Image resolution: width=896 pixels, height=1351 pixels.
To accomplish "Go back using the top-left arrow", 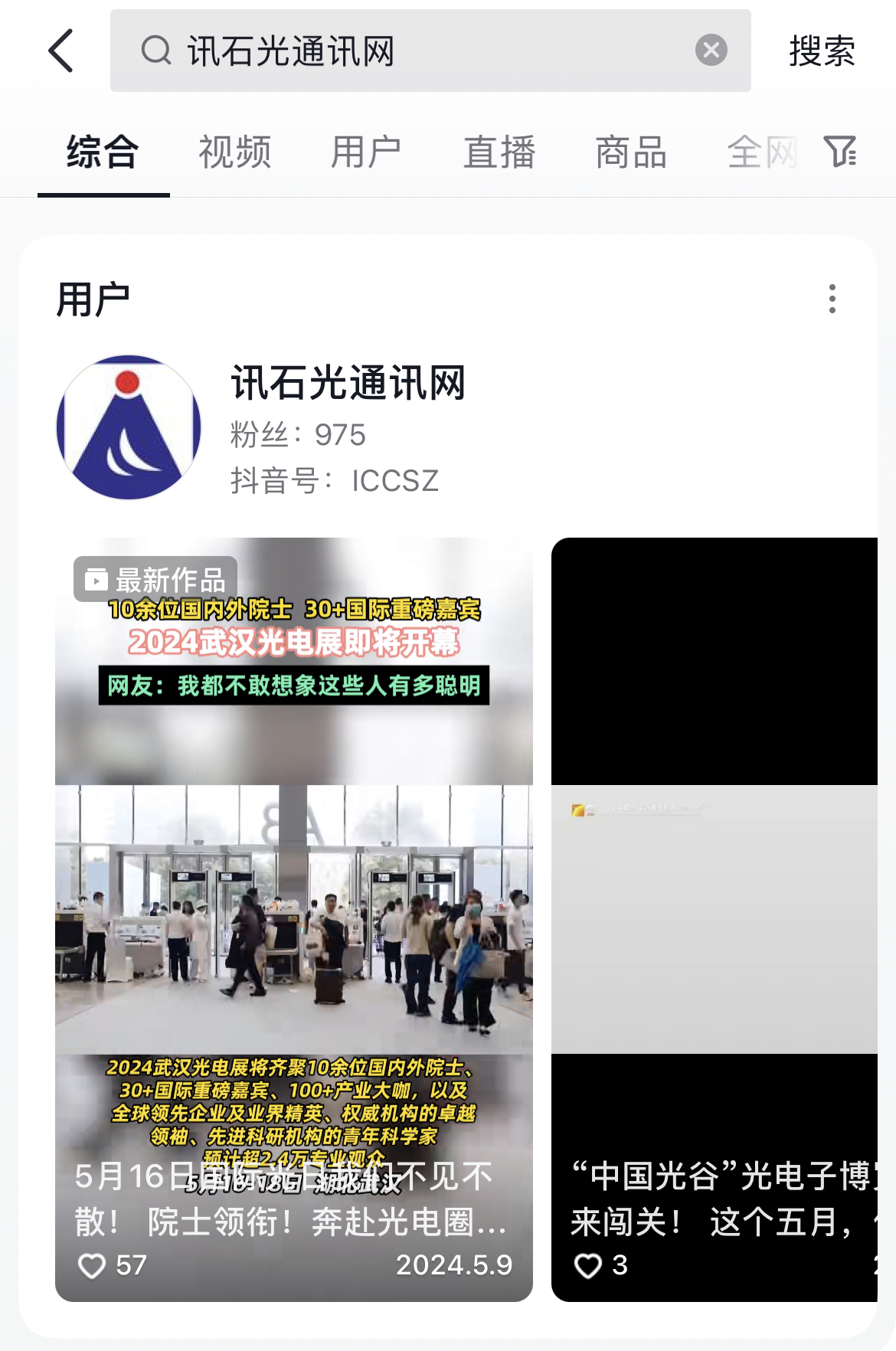I will tap(61, 51).
